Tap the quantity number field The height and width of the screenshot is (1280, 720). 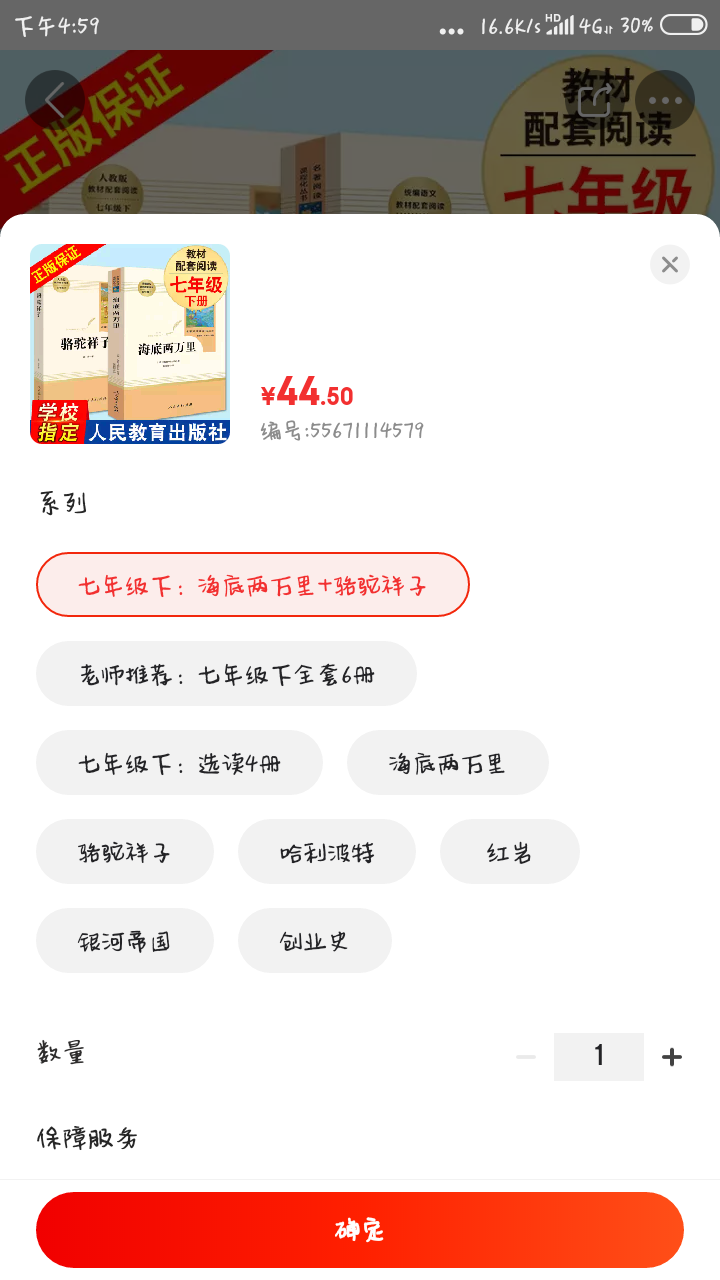(599, 1057)
